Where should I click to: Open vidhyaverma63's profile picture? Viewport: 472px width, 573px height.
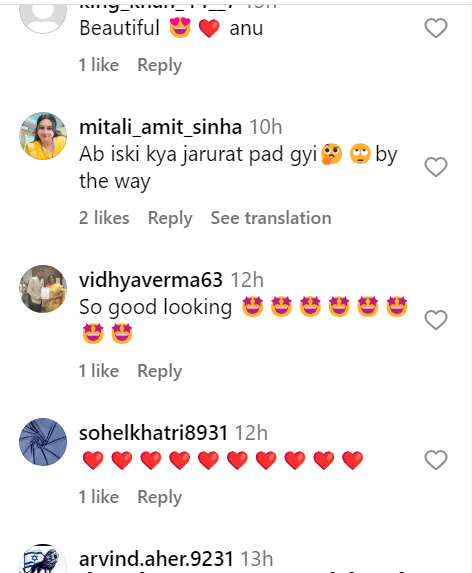(x=43, y=289)
